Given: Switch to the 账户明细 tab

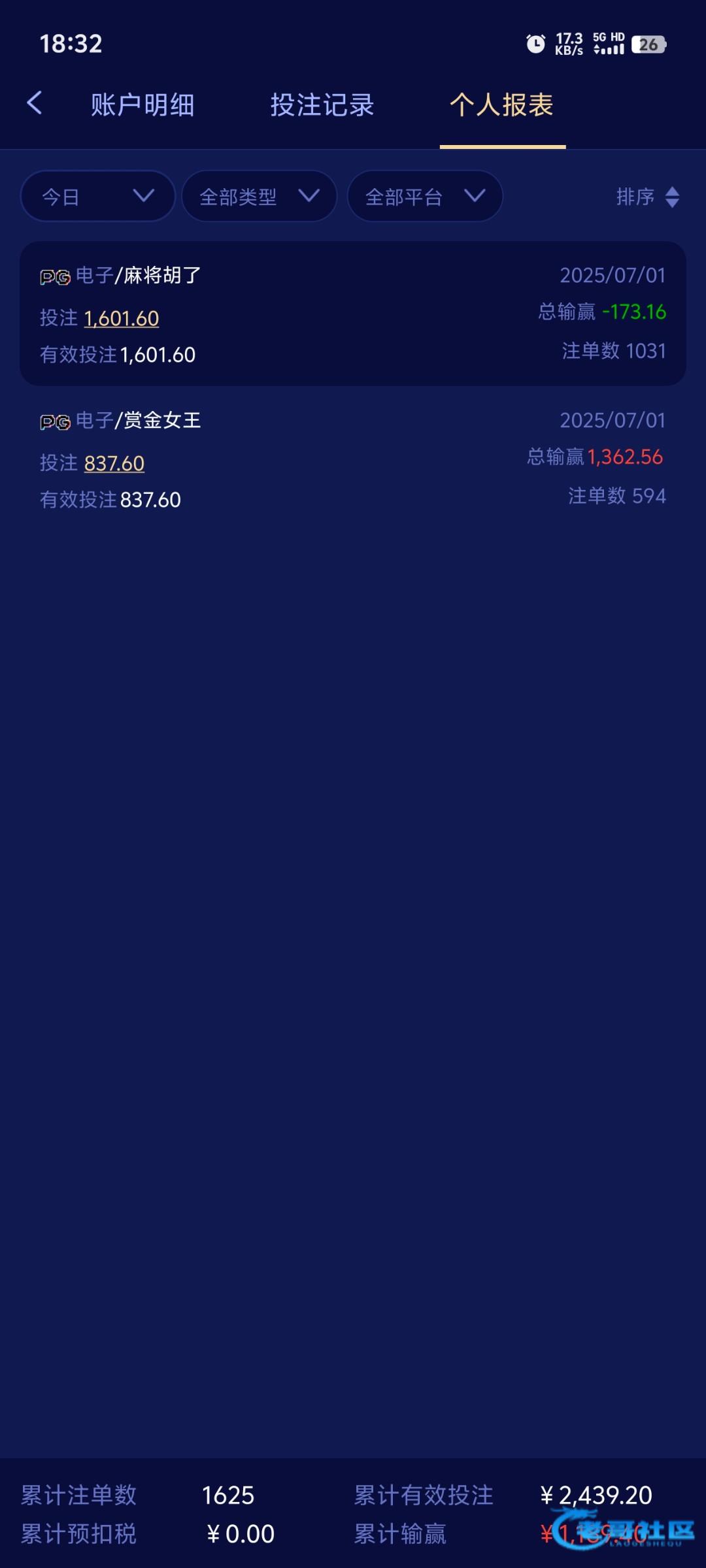Looking at the screenshot, I should [x=143, y=105].
